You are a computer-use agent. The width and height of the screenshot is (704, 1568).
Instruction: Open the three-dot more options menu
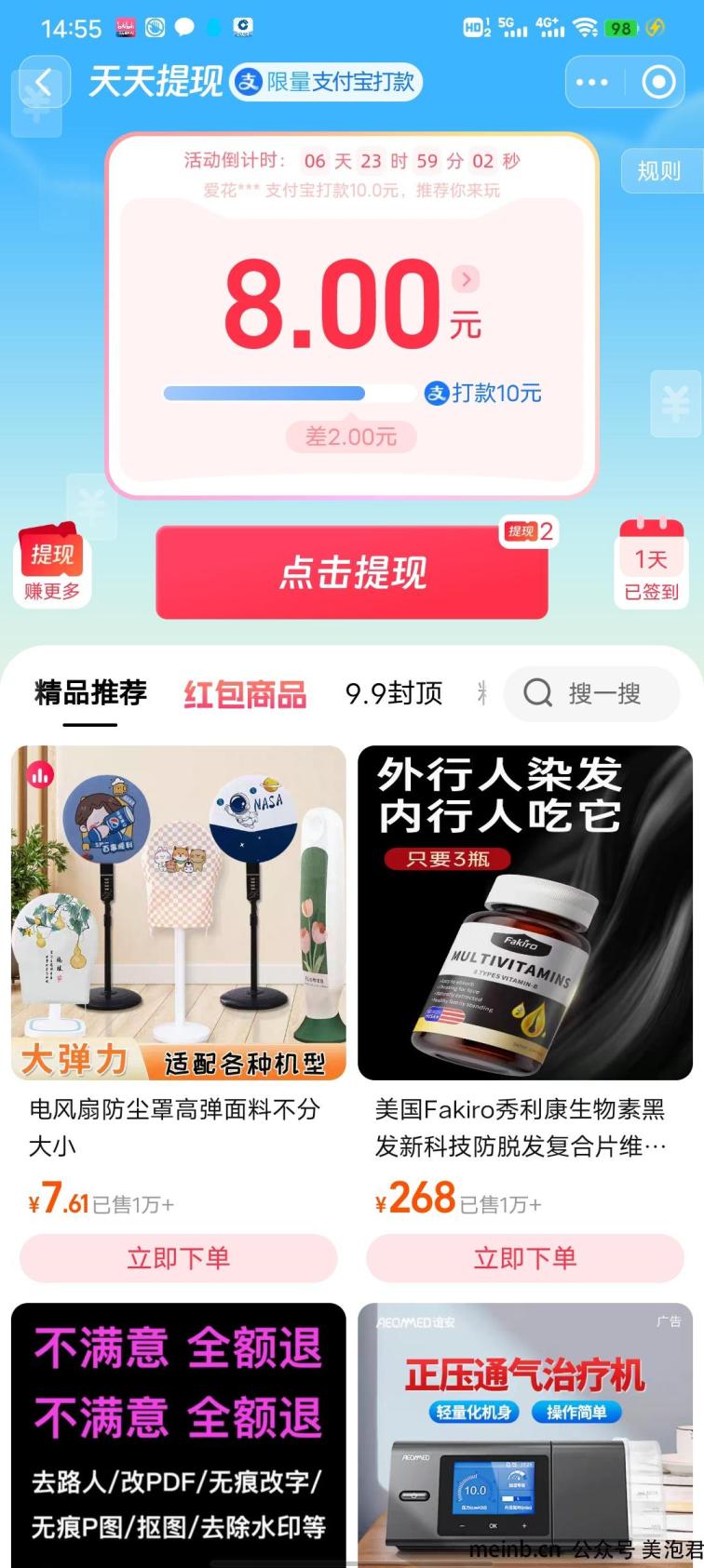click(x=591, y=82)
